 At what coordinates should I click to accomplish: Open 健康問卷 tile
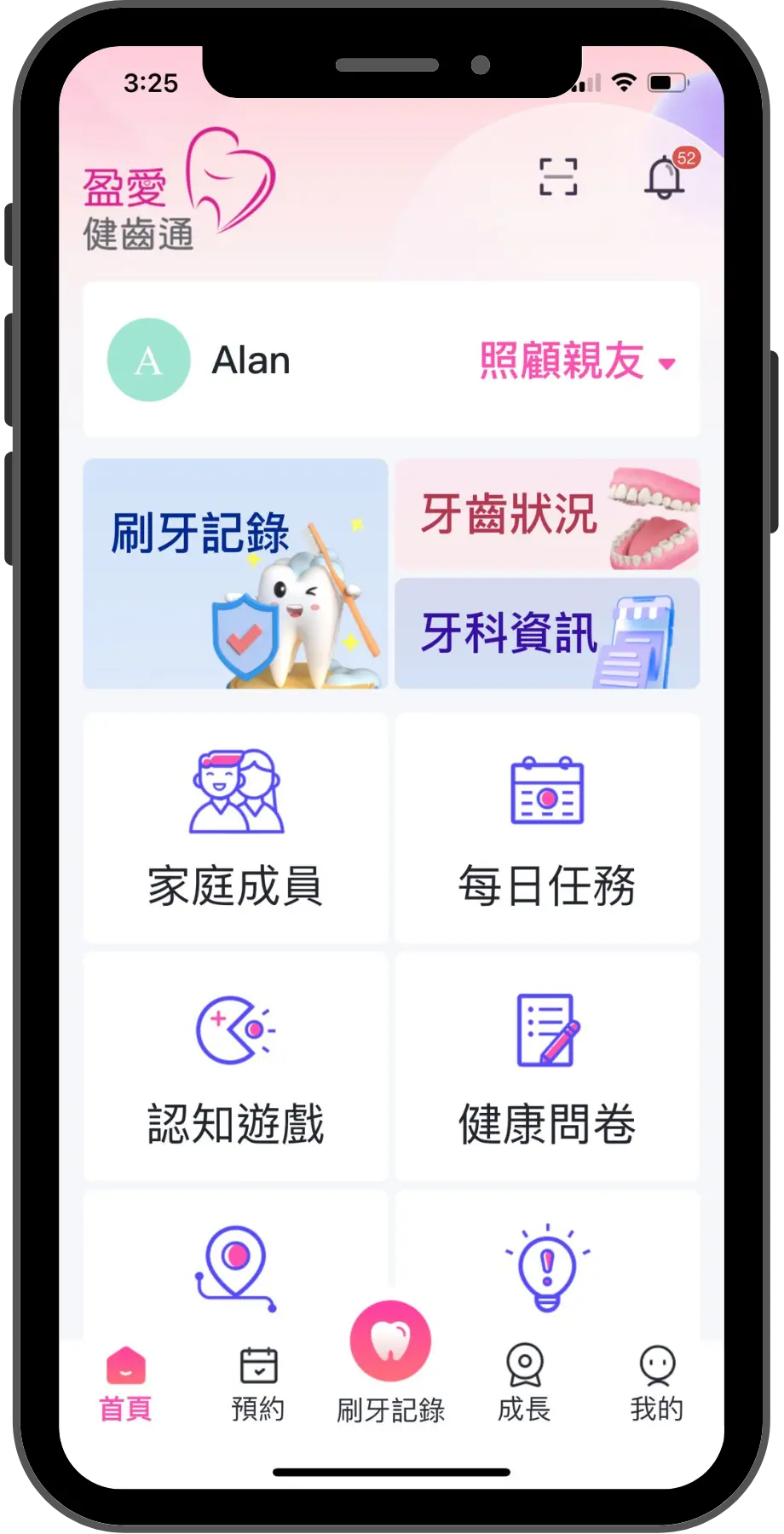pyautogui.click(x=547, y=1067)
